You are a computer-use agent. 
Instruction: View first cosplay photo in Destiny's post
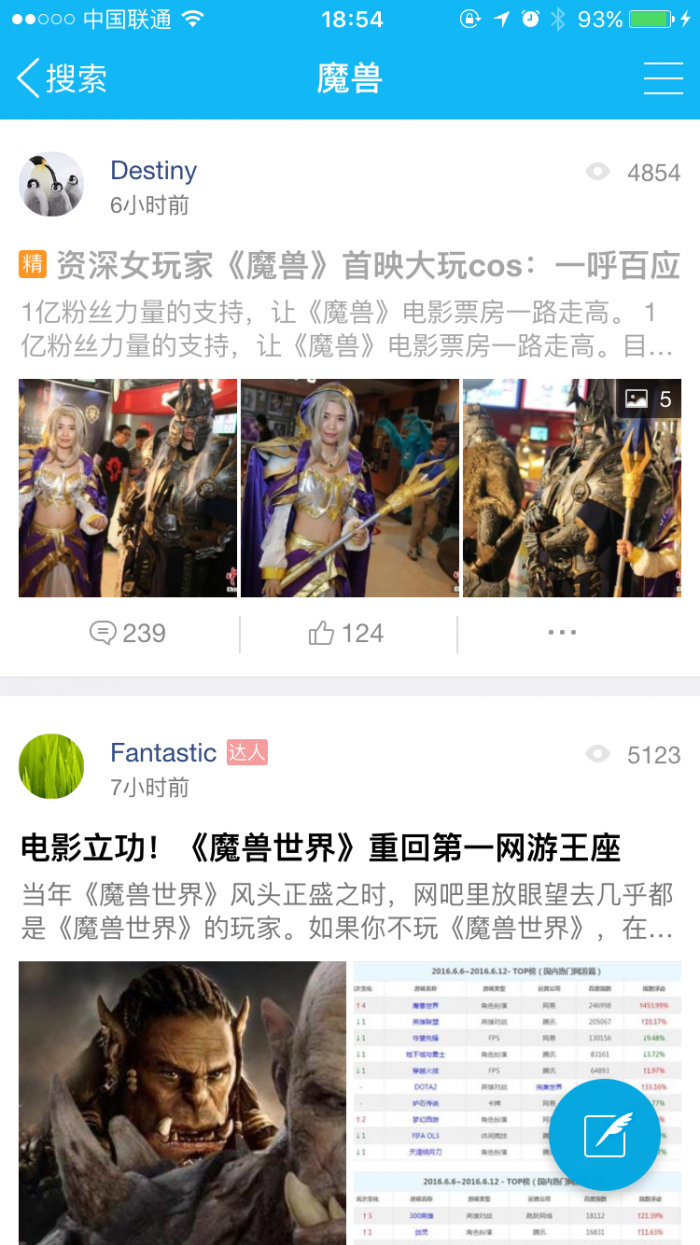point(128,488)
